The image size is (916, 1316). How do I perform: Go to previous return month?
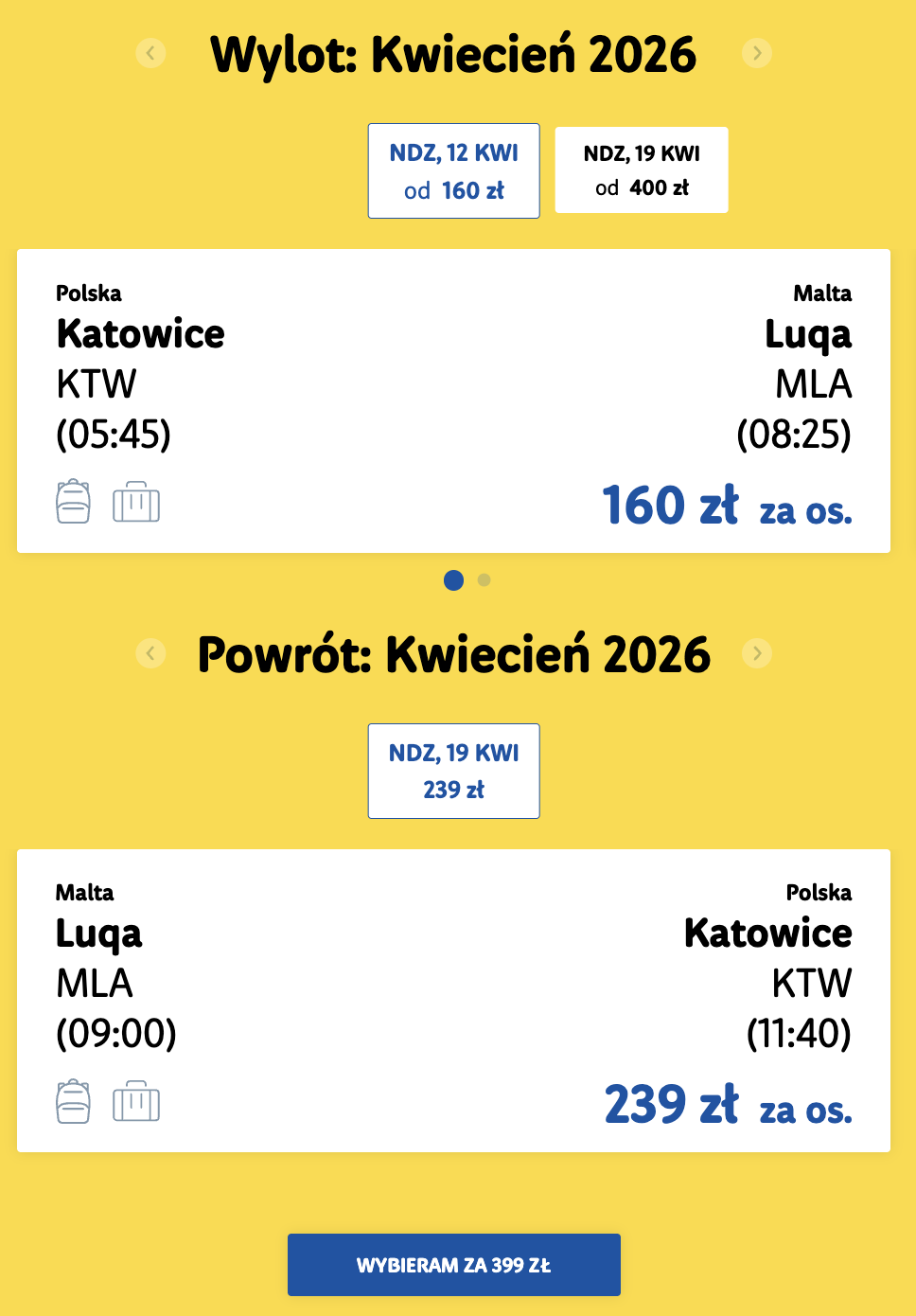(150, 653)
